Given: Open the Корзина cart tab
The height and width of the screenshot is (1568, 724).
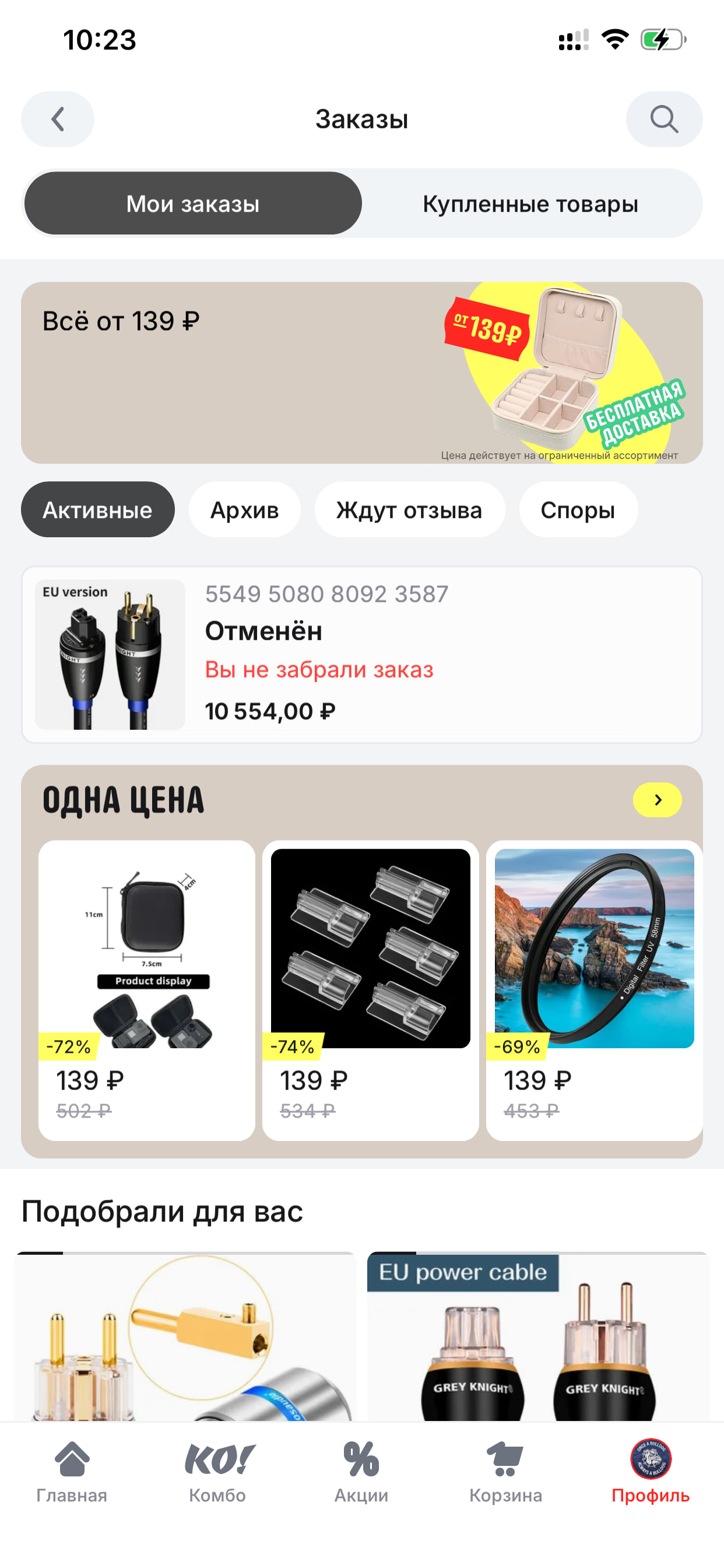Looking at the screenshot, I should point(505,1472).
